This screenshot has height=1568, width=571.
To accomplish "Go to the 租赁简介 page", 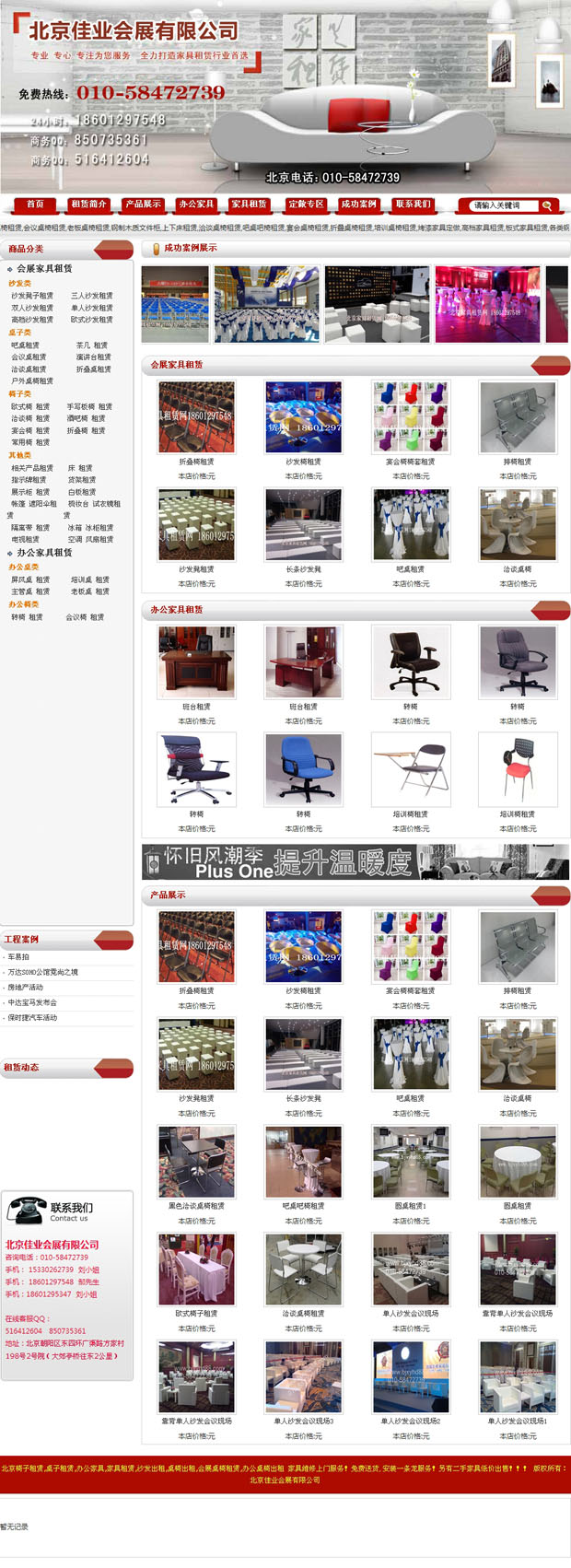I will pos(88,205).
